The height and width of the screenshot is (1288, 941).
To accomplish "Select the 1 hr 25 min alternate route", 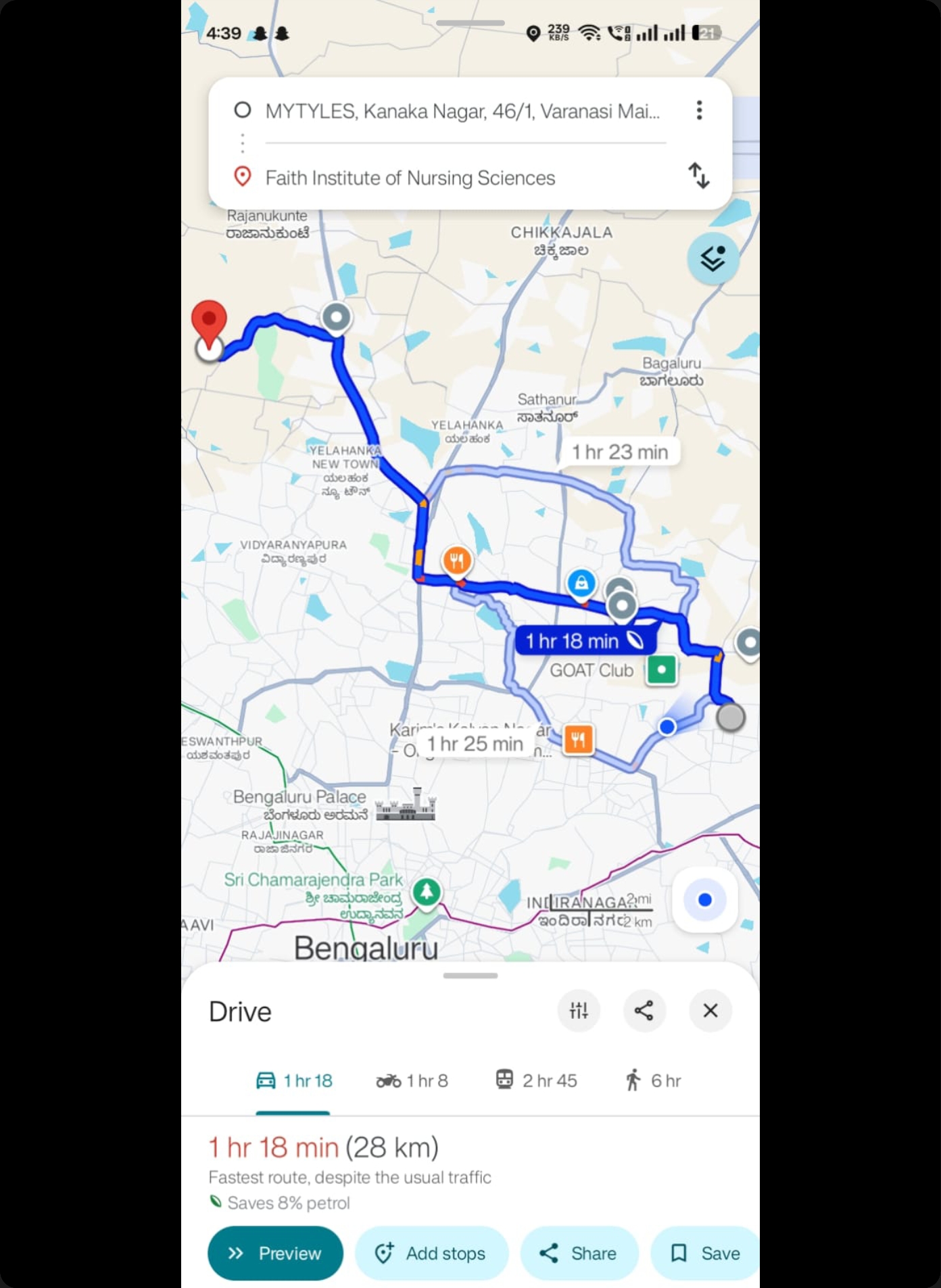I will tap(475, 744).
